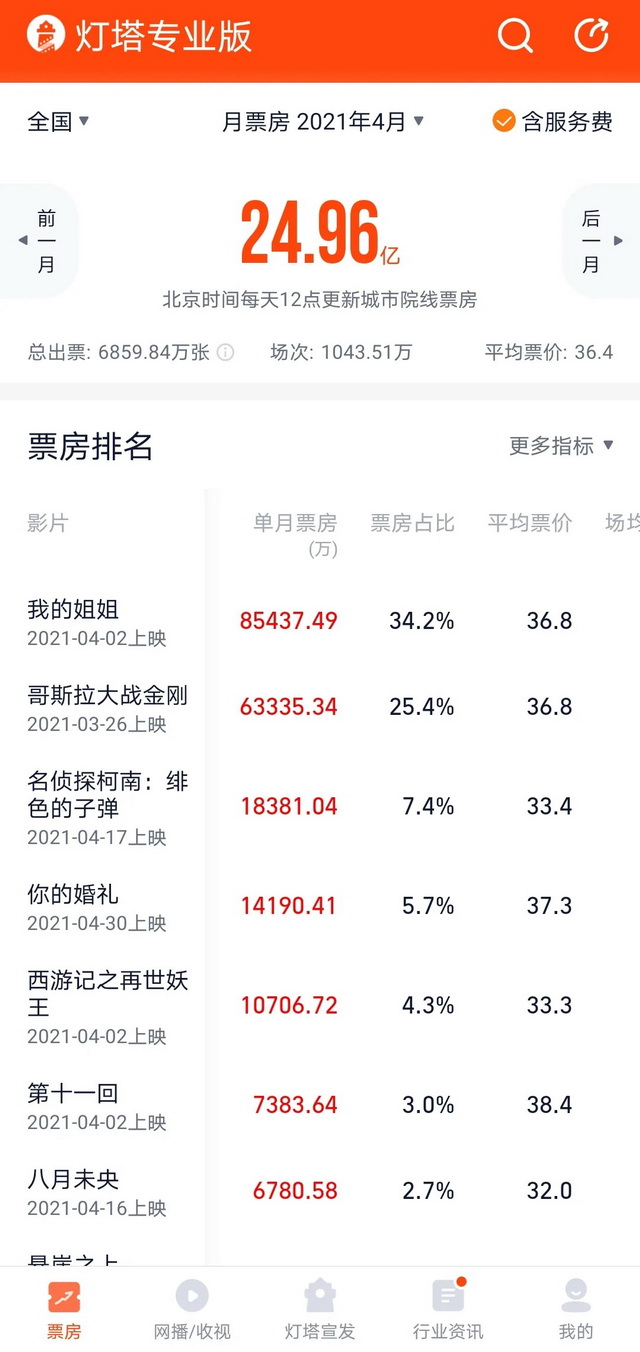Open the search icon in the header
This screenshot has width=640, height=1352.
pos(515,37)
